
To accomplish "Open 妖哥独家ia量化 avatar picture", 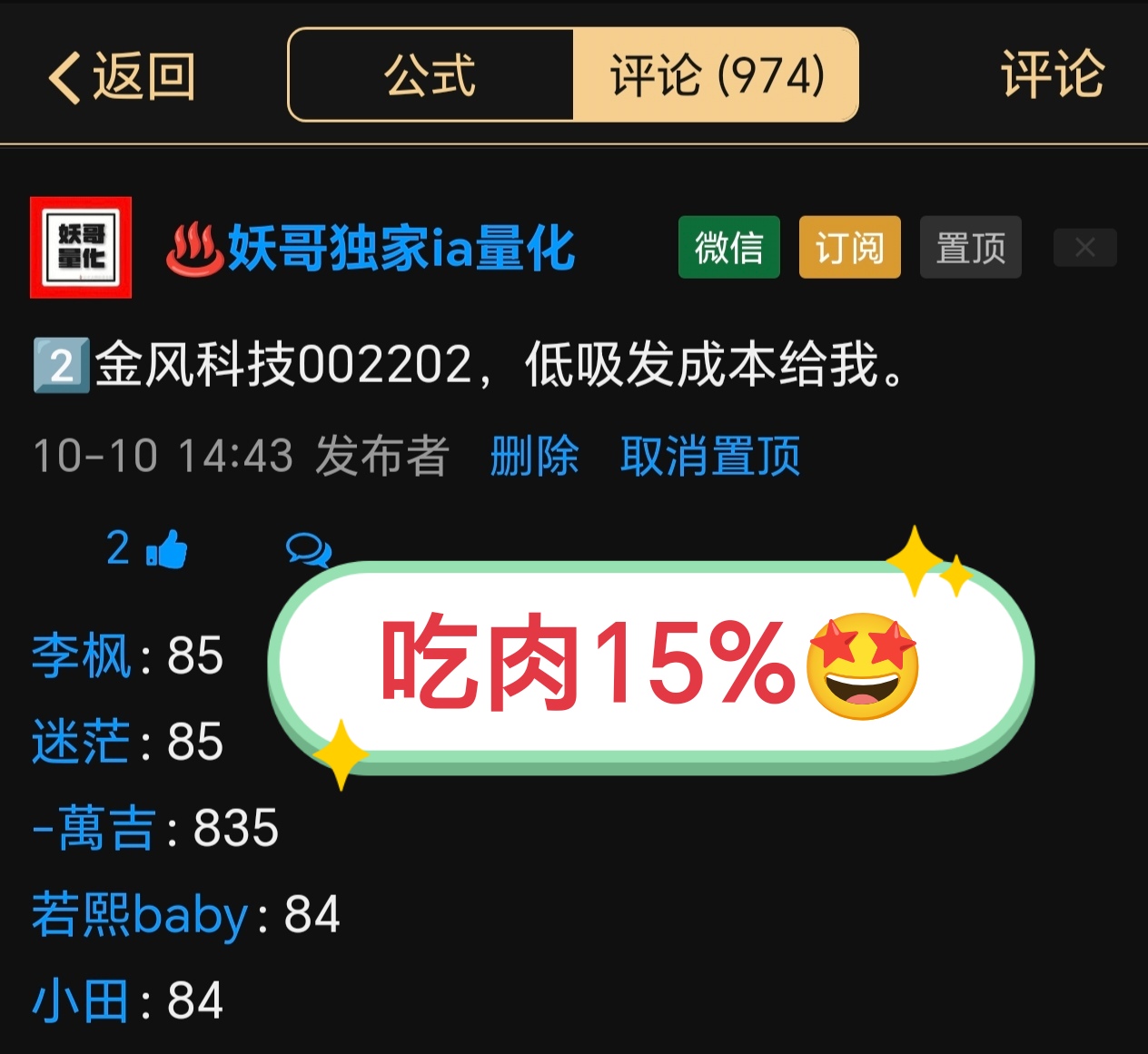I will click(81, 247).
